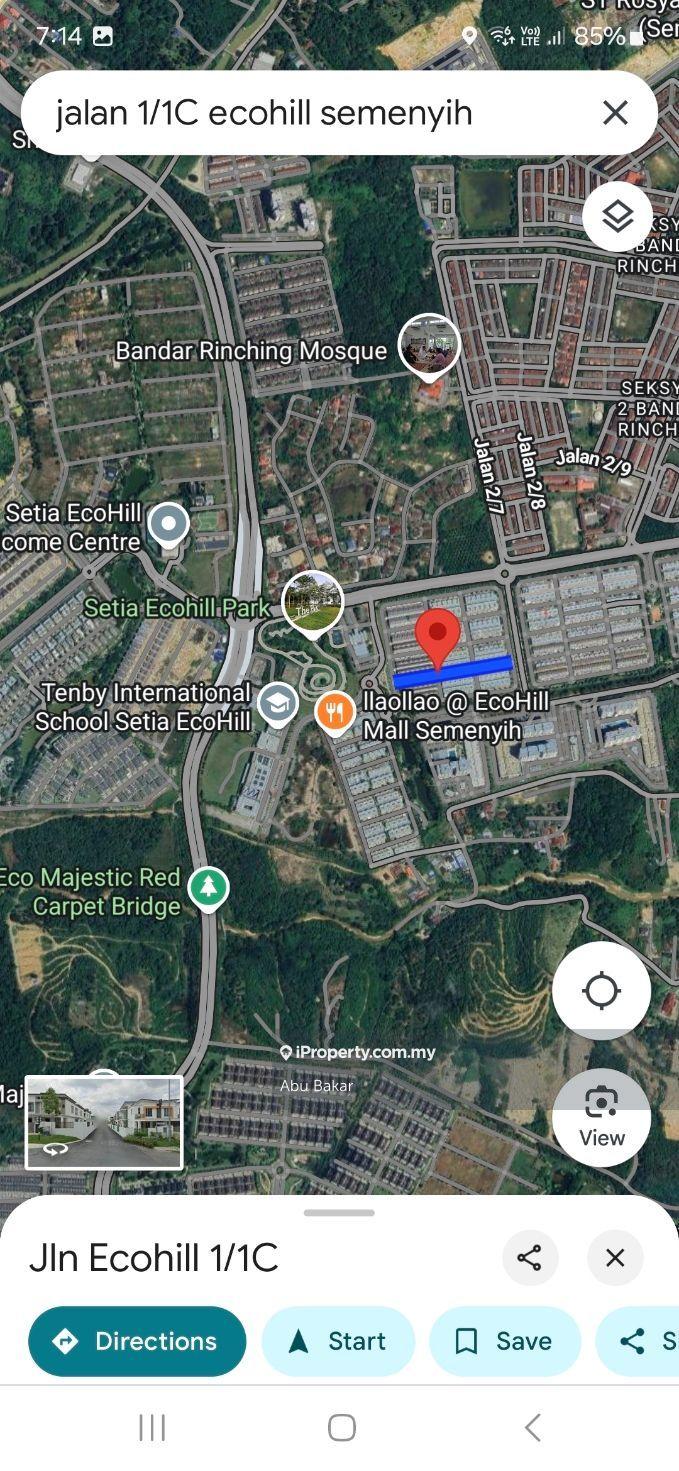Viewport: 679px width, 1471px height.
Task: Open the map layers selector
Action: point(617,216)
